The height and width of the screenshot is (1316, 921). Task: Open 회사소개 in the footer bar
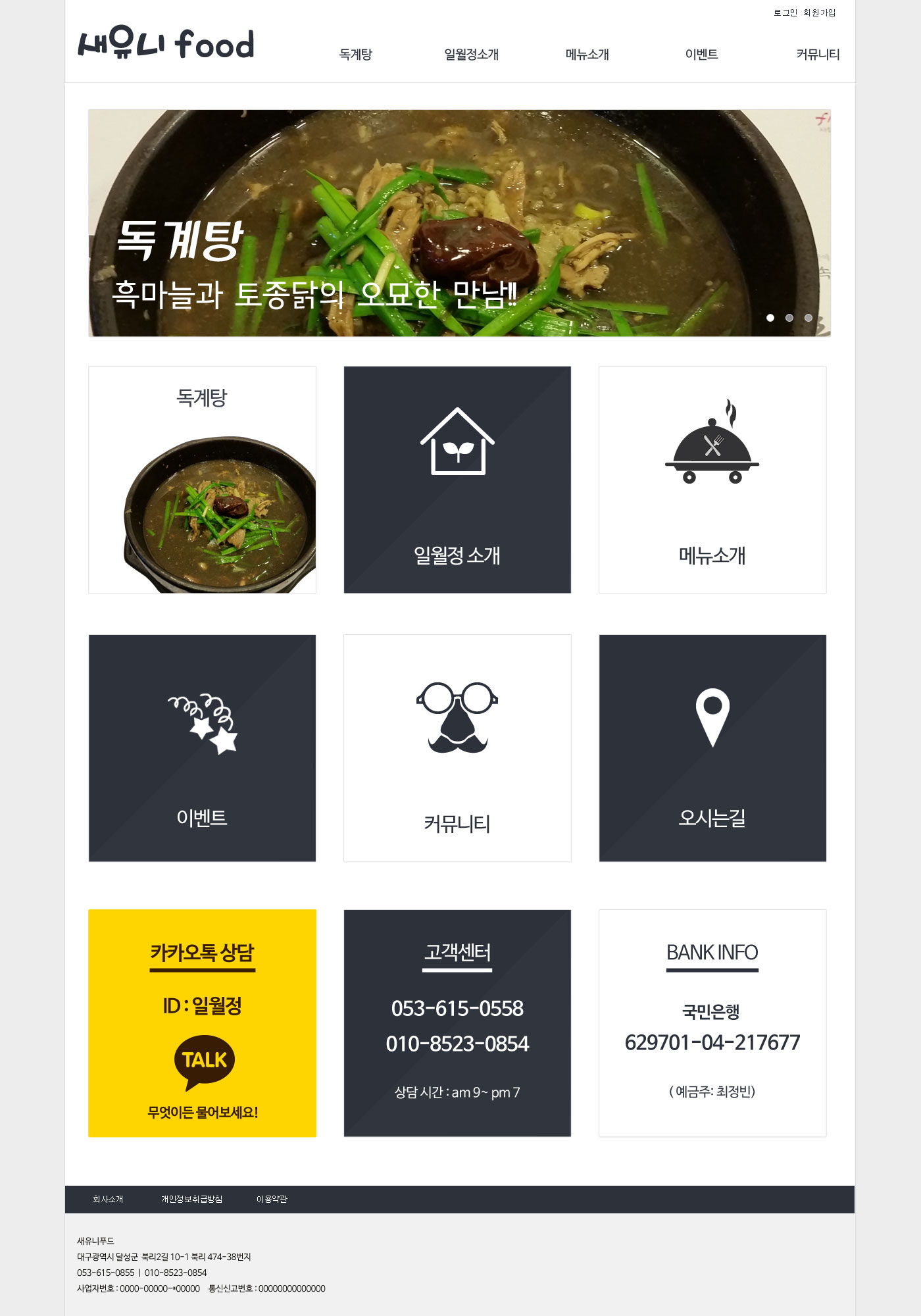(108, 1200)
